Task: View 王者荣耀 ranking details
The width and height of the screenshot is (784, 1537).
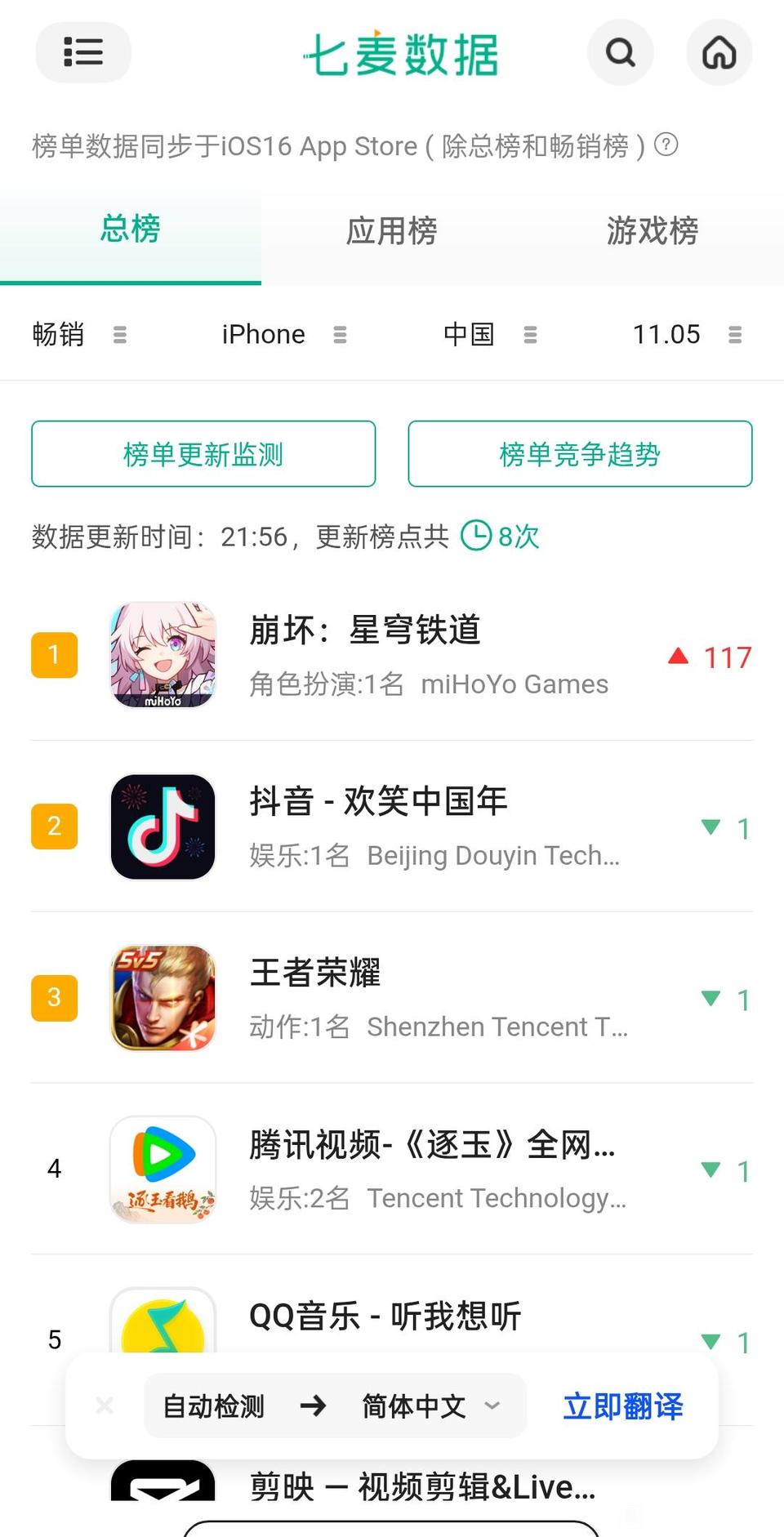Action: (315, 973)
